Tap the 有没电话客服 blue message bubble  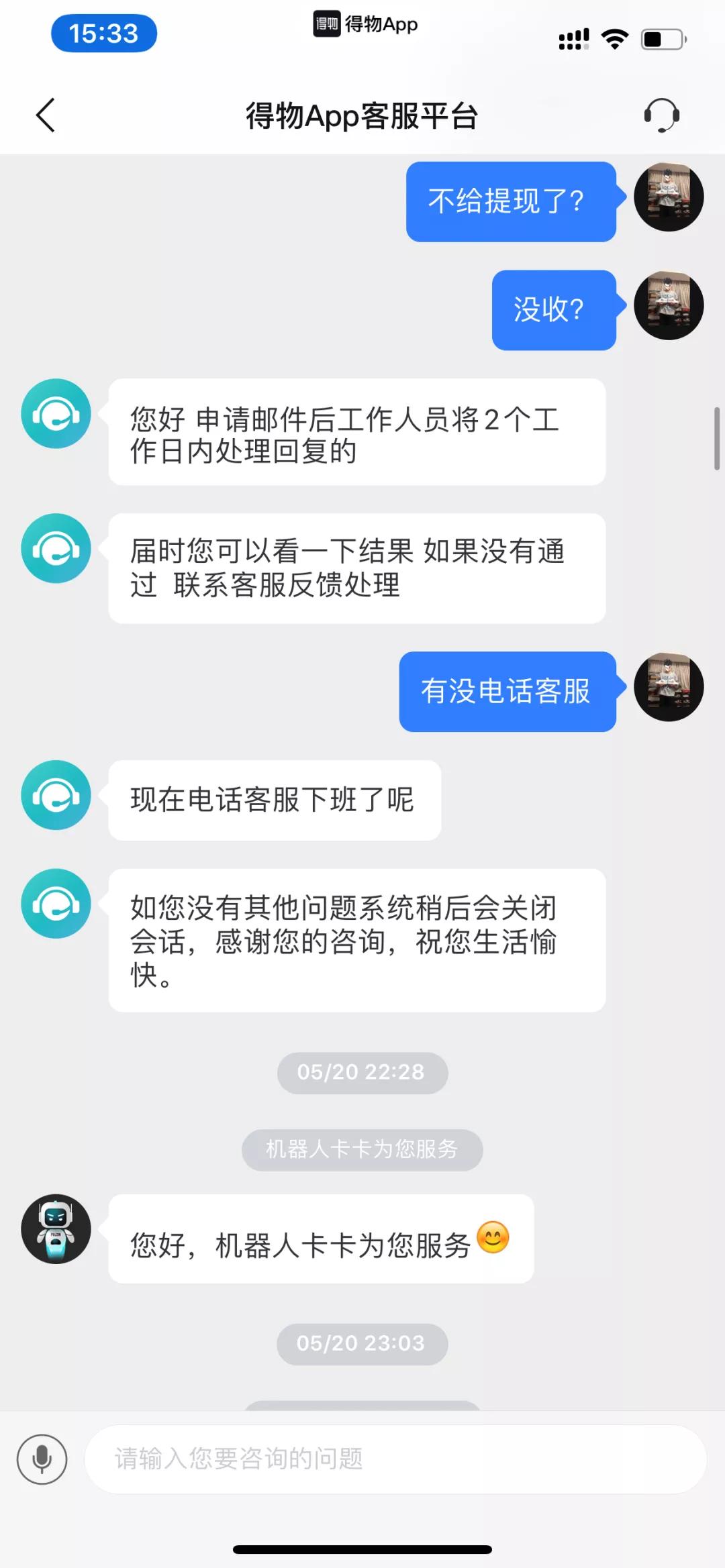(508, 693)
